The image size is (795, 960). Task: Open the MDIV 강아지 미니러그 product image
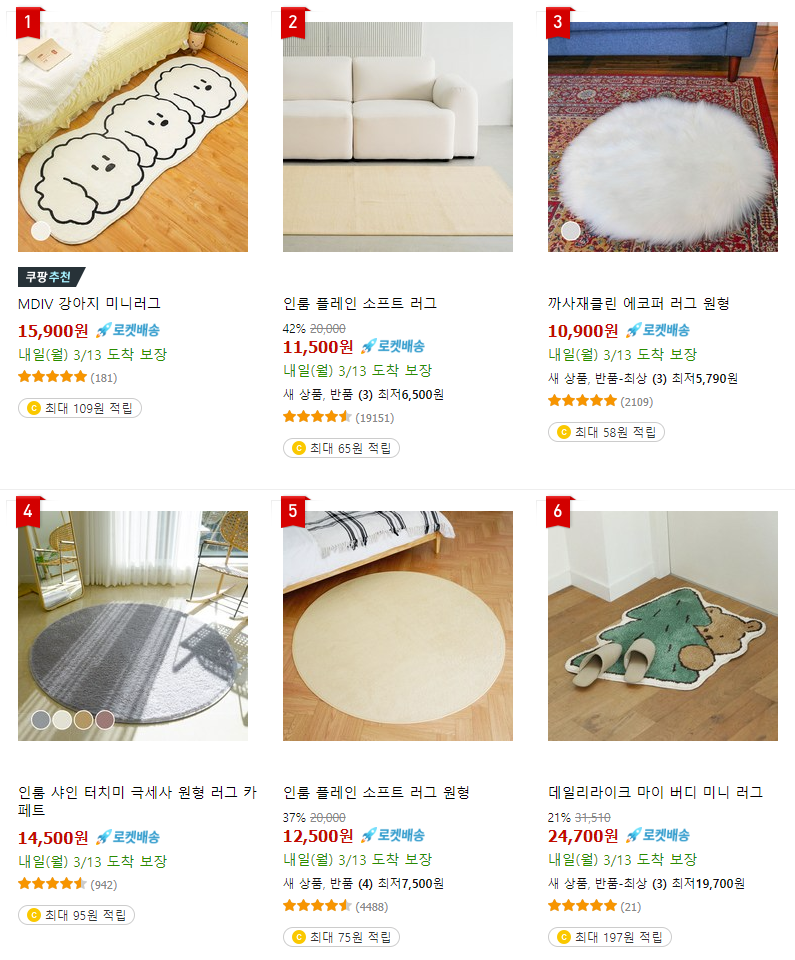(133, 137)
